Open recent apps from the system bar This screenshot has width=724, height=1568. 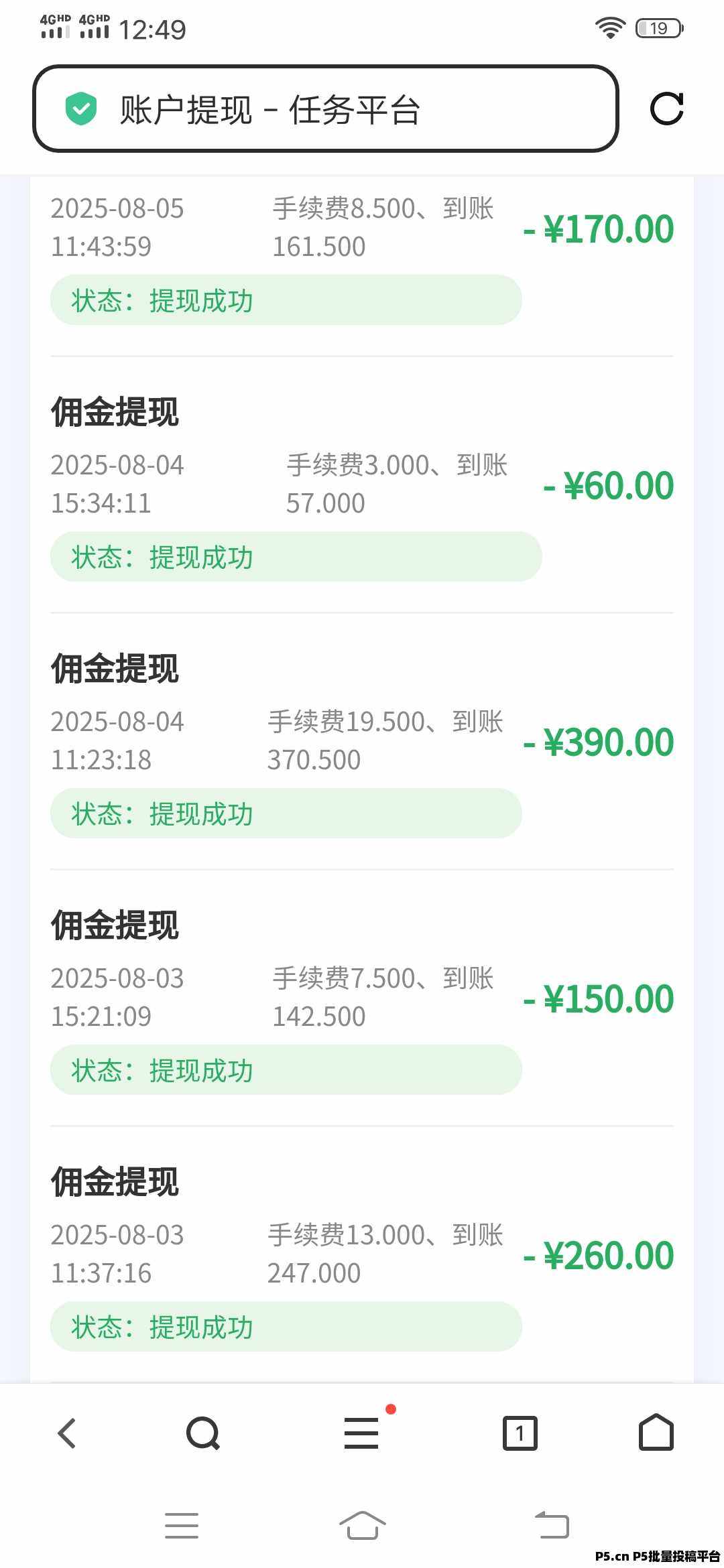[182, 1526]
